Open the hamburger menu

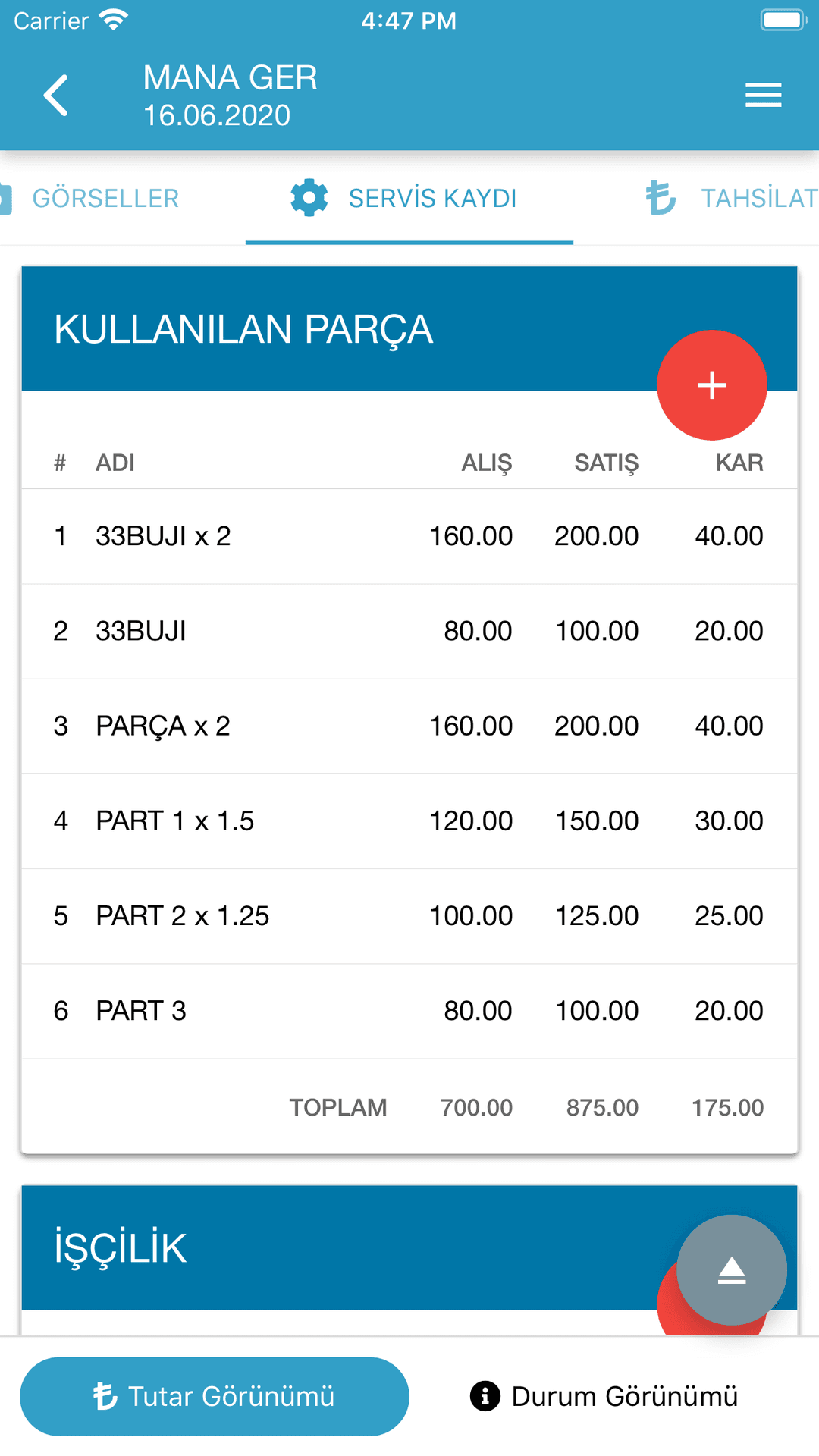pyautogui.click(x=763, y=96)
